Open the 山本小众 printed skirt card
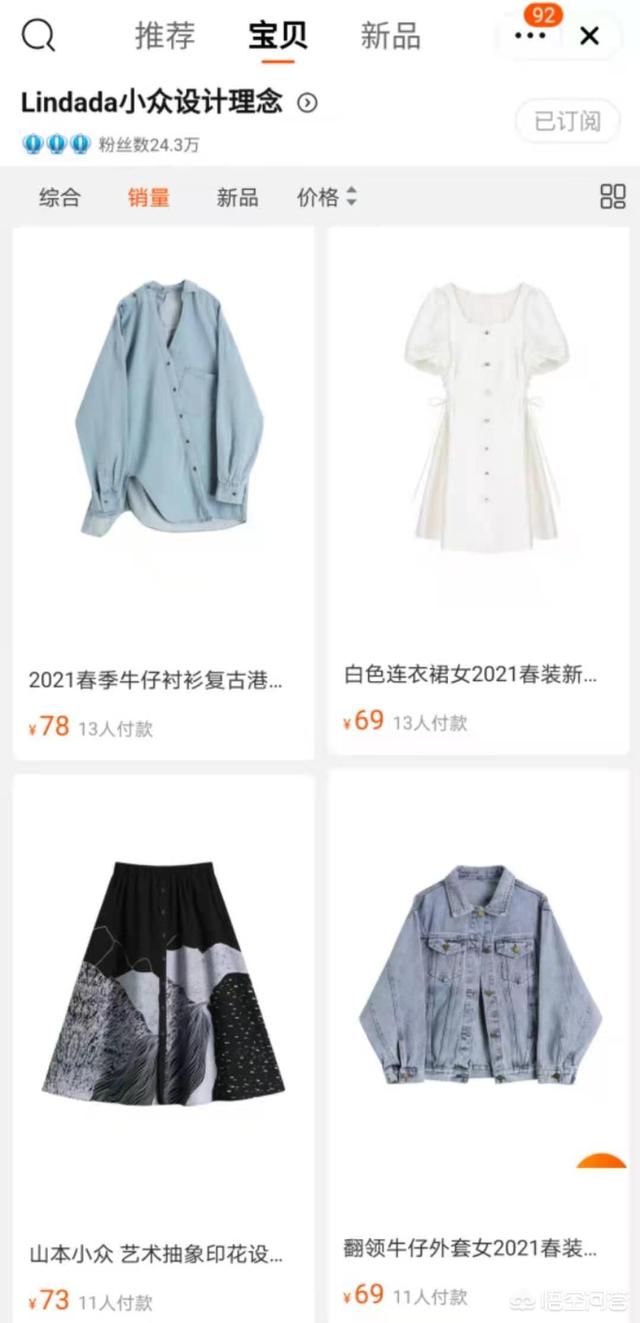 tap(164, 1040)
